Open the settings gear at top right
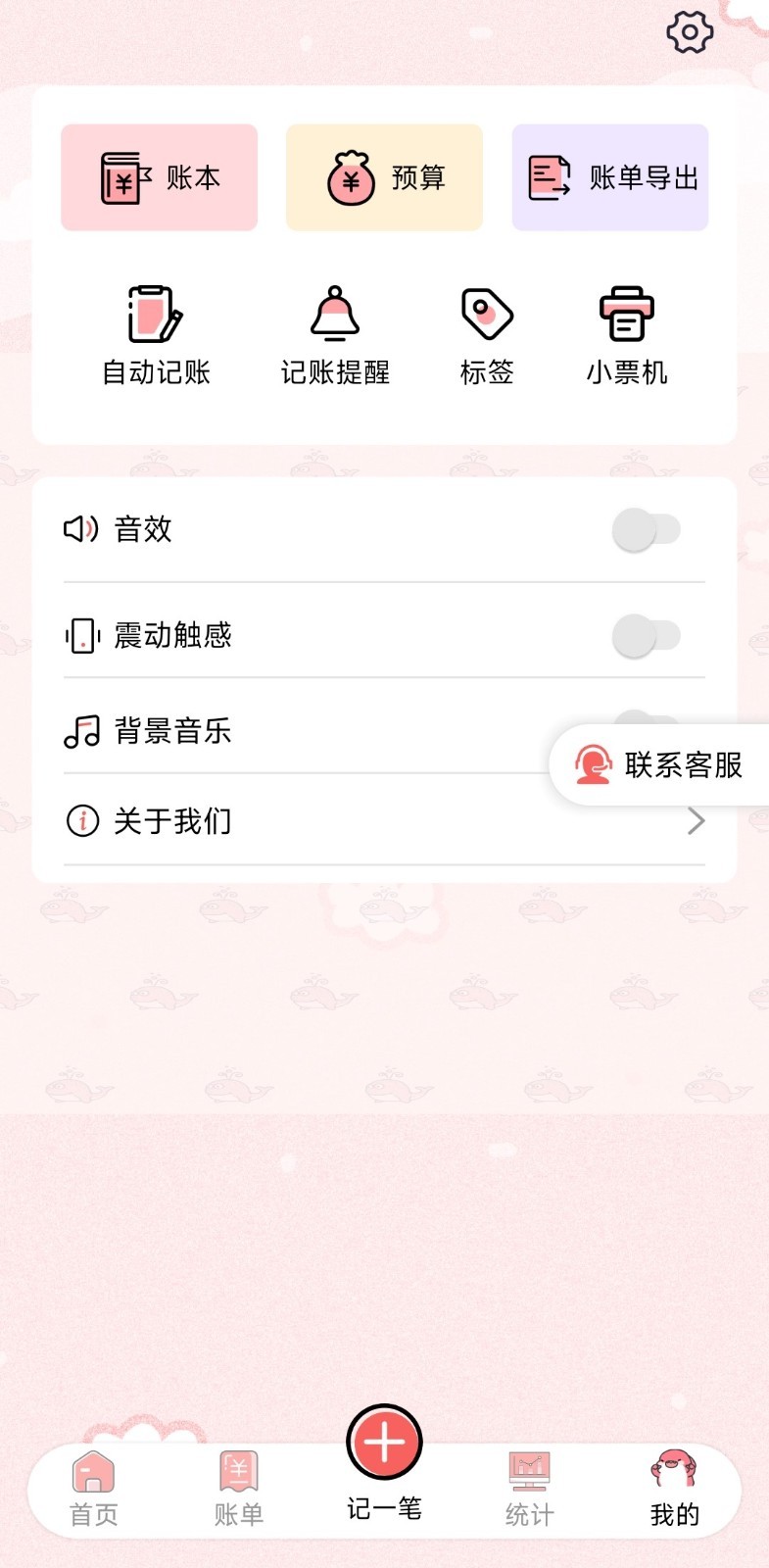The height and width of the screenshot is (1568, 769). 689,30
